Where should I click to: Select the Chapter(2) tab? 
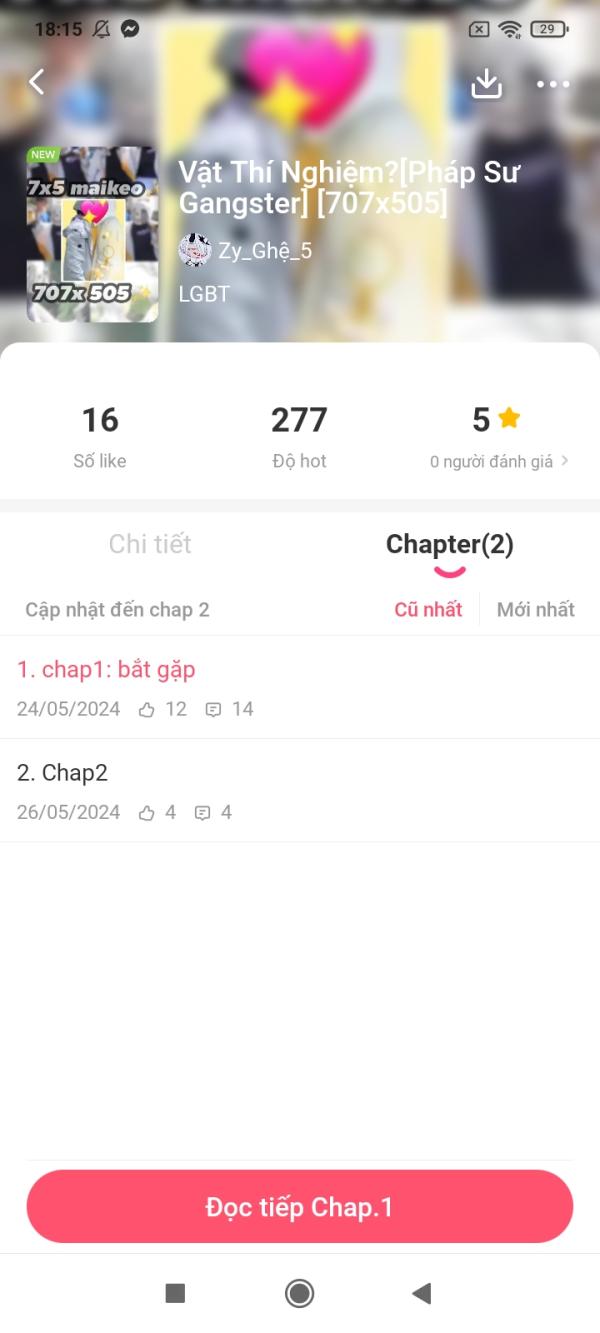point(449,545)
